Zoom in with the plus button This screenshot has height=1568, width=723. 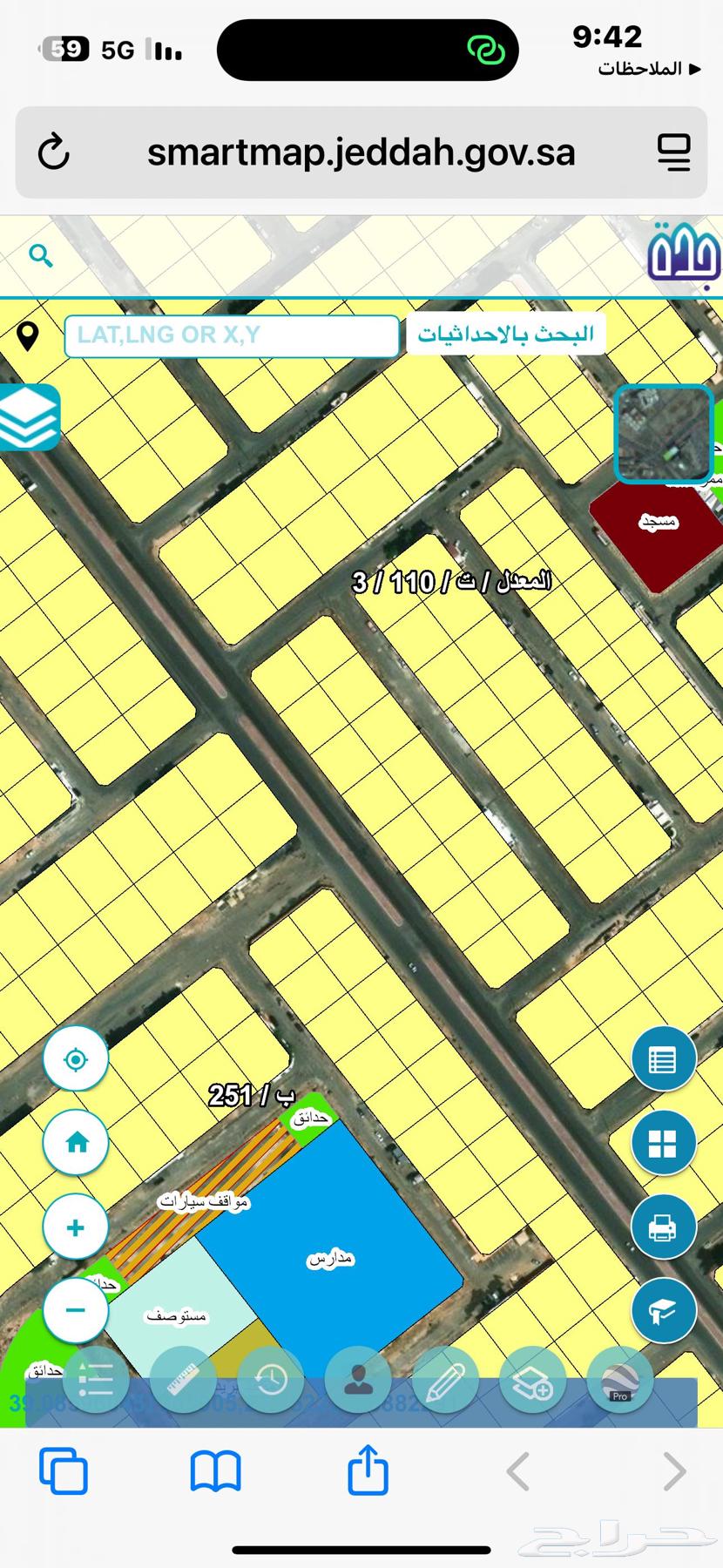pos(76,1227)
